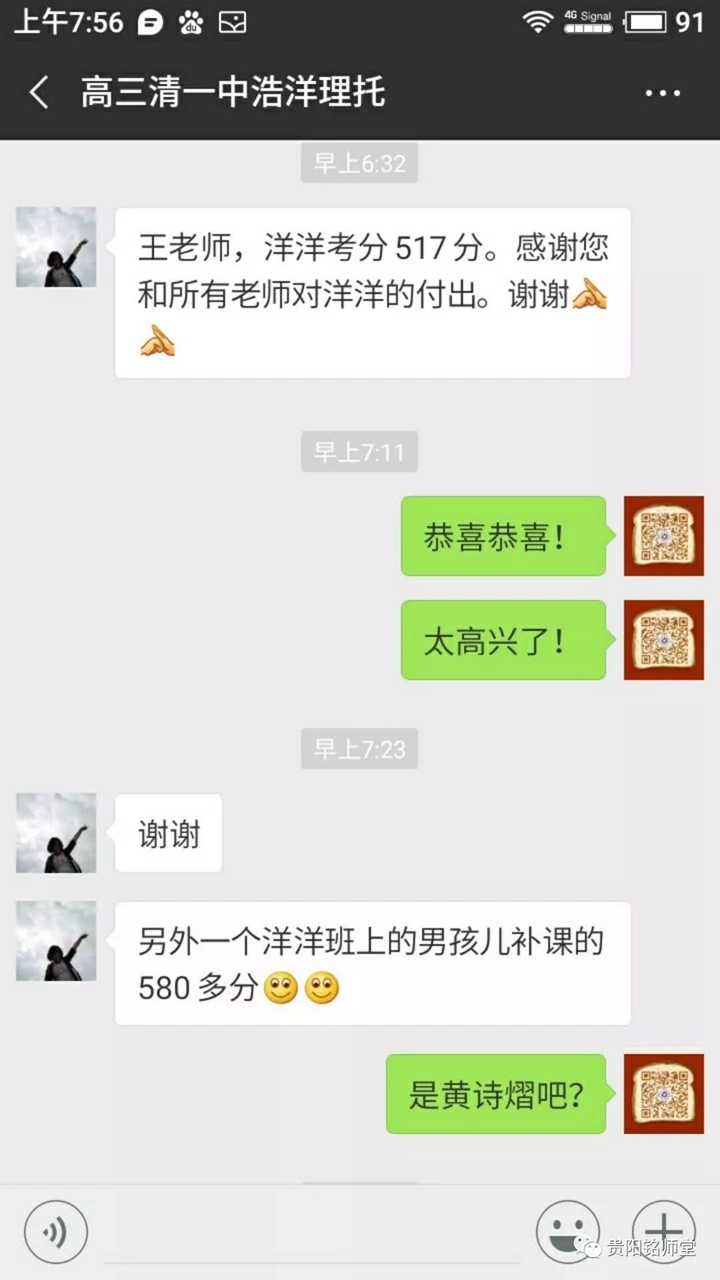The image size is (720, 1280).
Task: Open the plus attachment menu
Action: [x=663, y=1232]
